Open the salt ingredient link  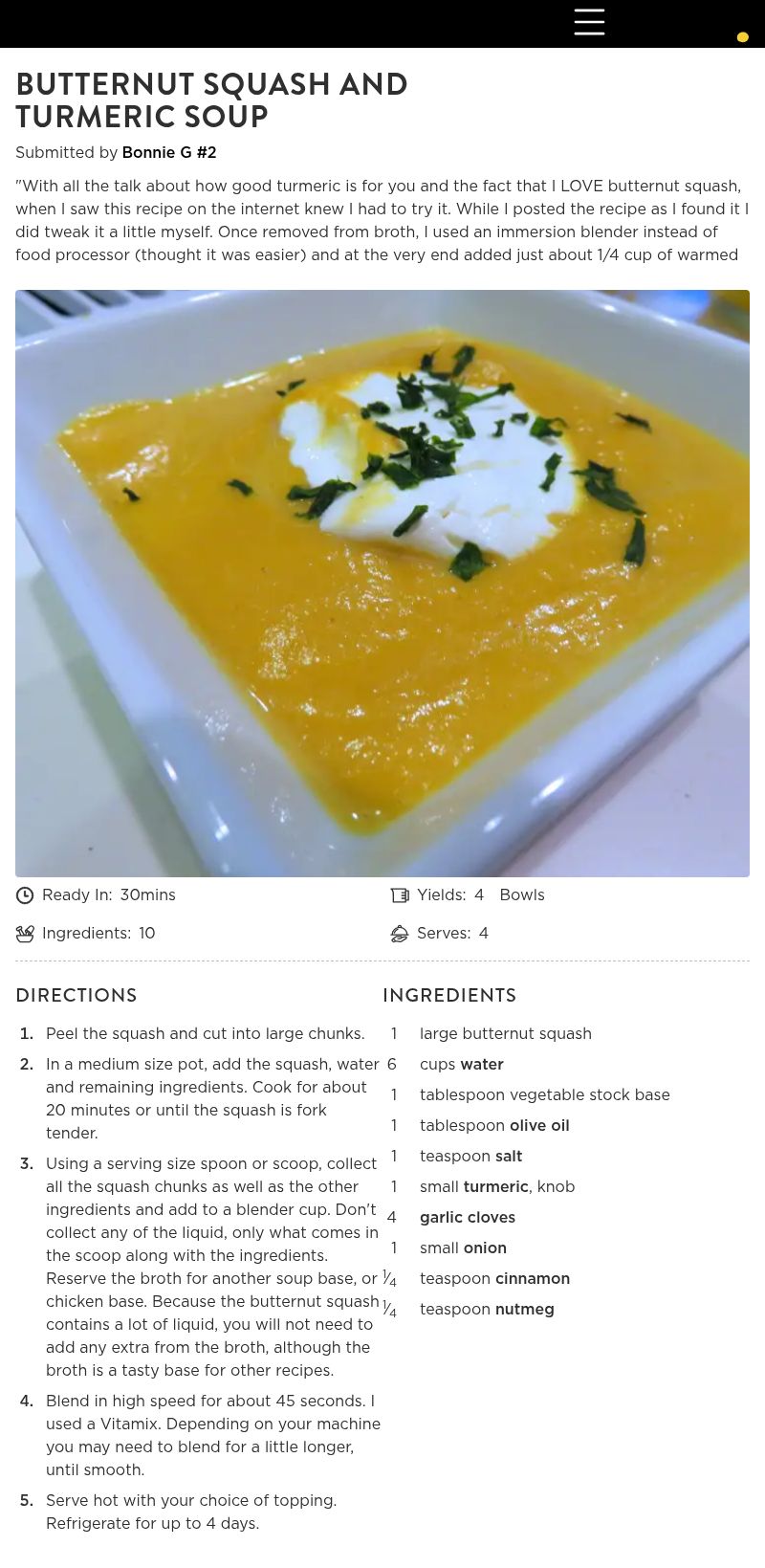point(509,1156)
